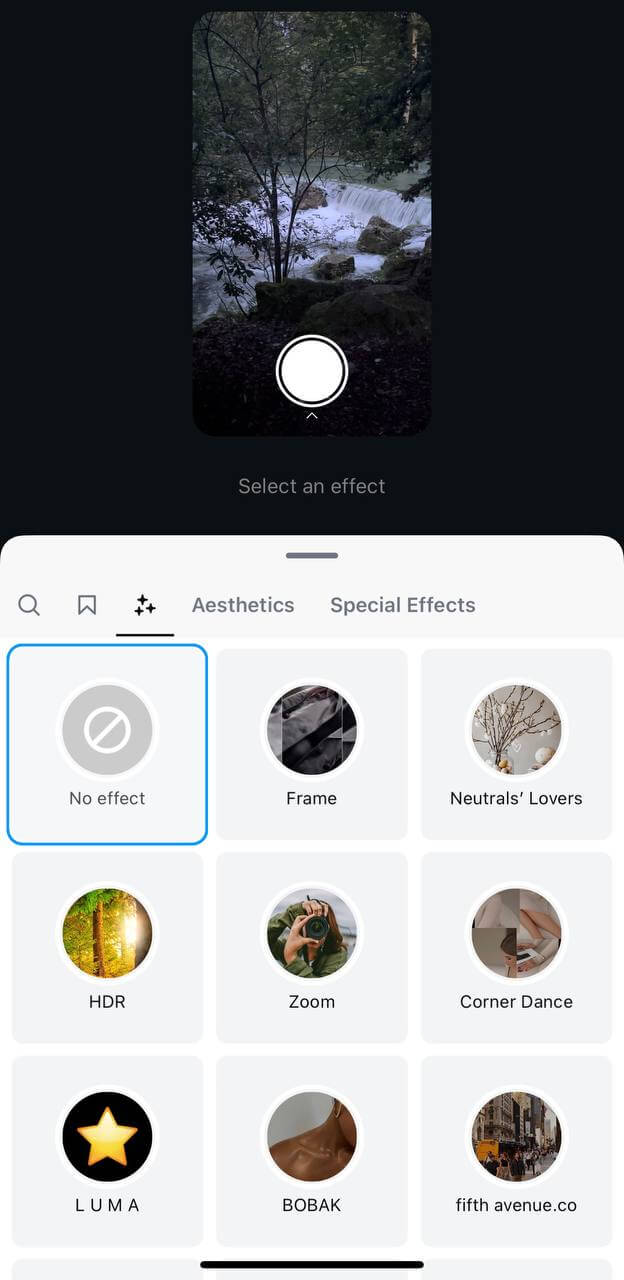
Task: Switch to the Aesthetics tab
Action: tap(243, 605)
